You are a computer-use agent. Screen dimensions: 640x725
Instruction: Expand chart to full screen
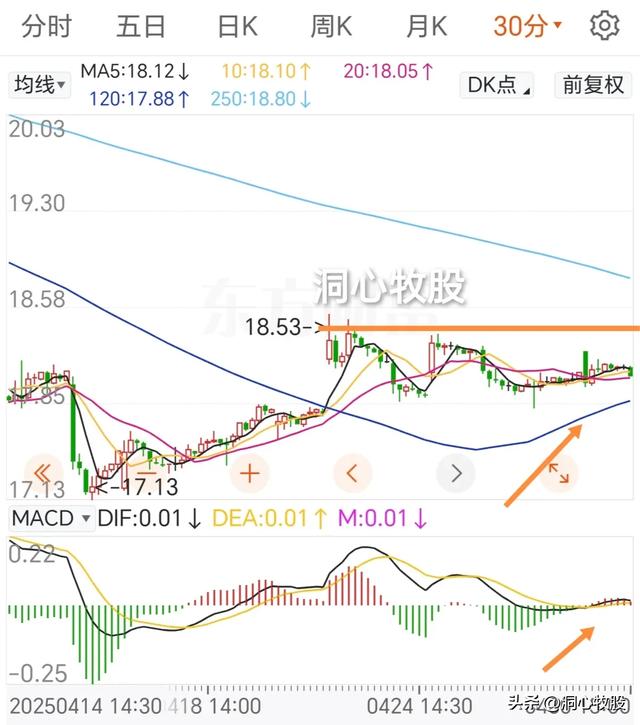pyautogui.click(x=559, y=473)
